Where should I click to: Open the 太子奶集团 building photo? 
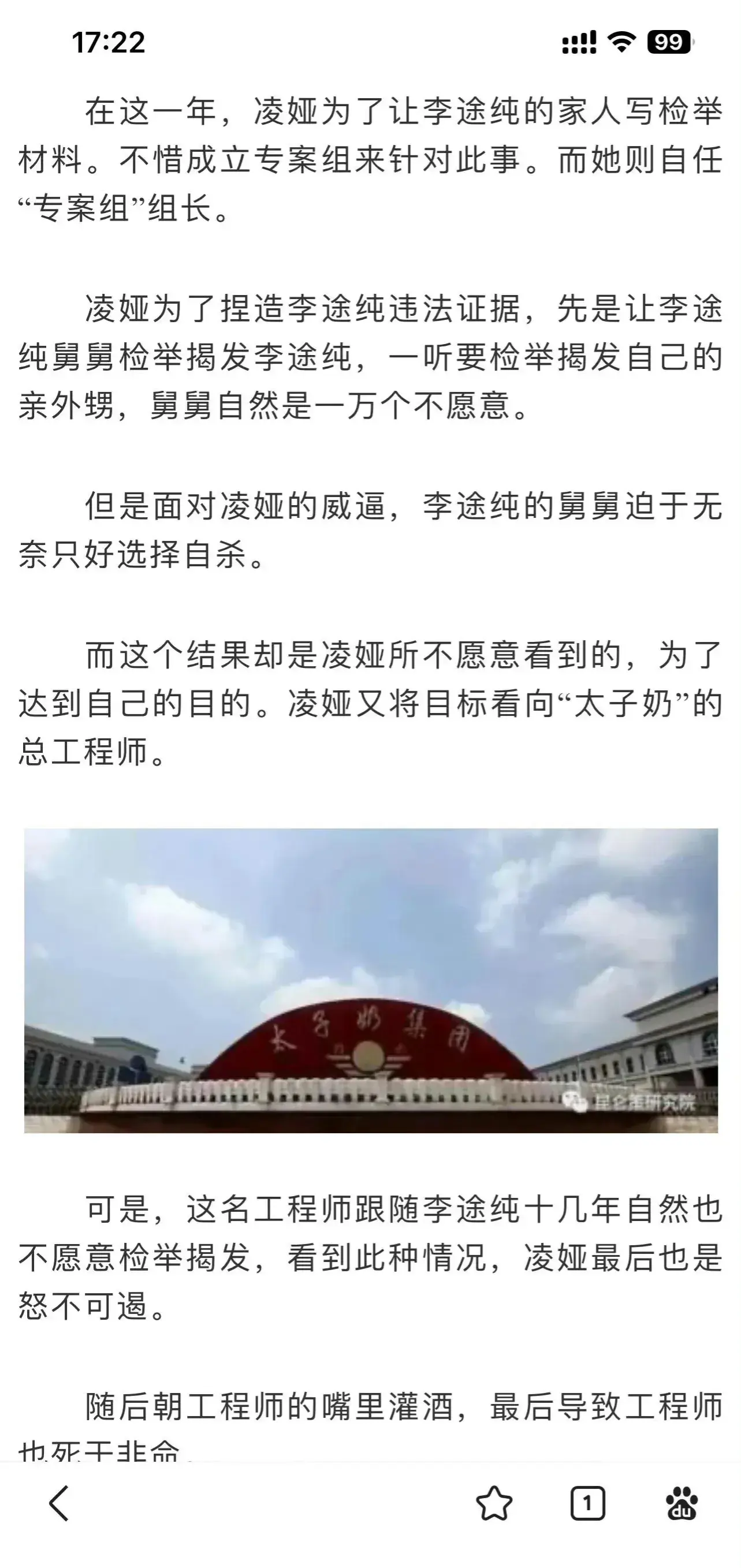[x=371, y=981]
